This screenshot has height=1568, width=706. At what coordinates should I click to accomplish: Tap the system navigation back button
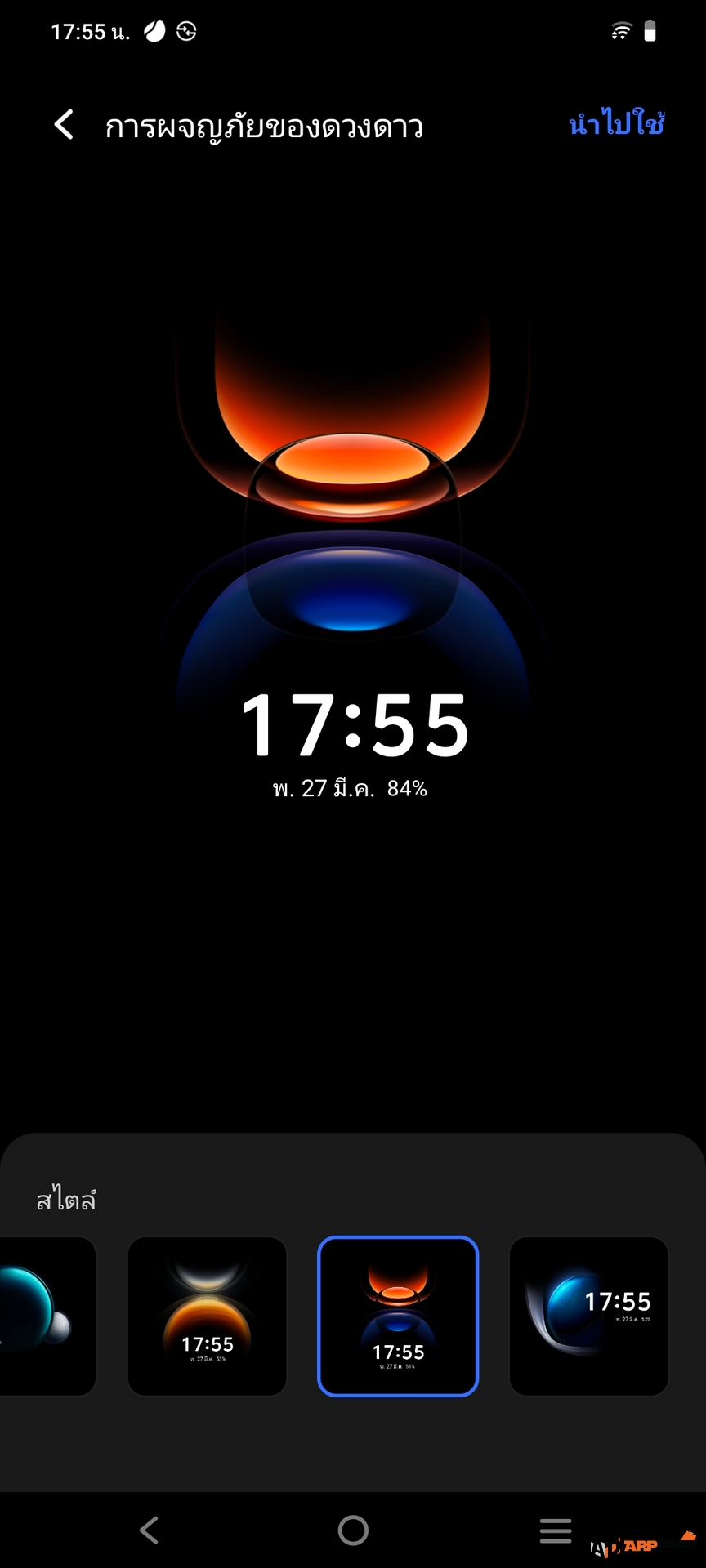pos(150,1530)
